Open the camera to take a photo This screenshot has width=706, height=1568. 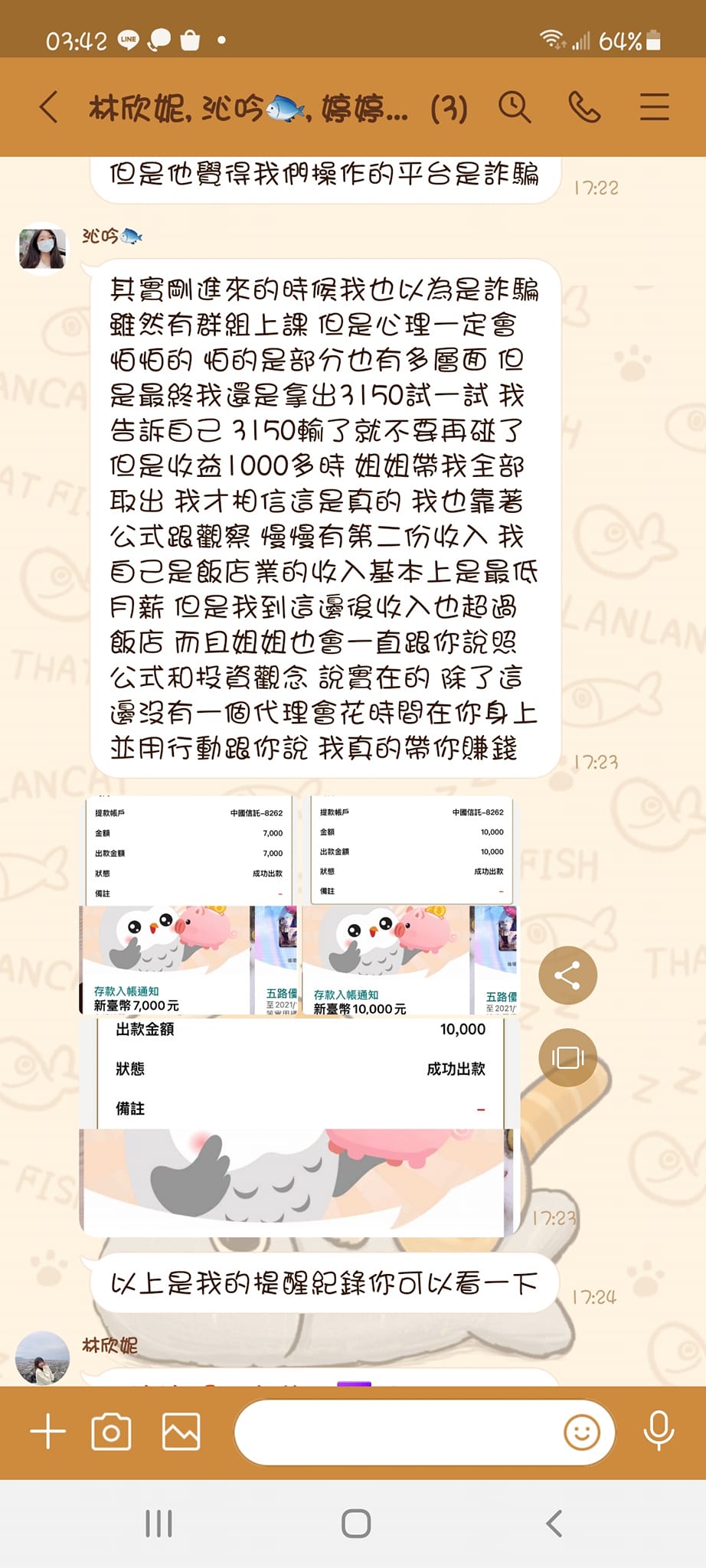point(112,1431)
